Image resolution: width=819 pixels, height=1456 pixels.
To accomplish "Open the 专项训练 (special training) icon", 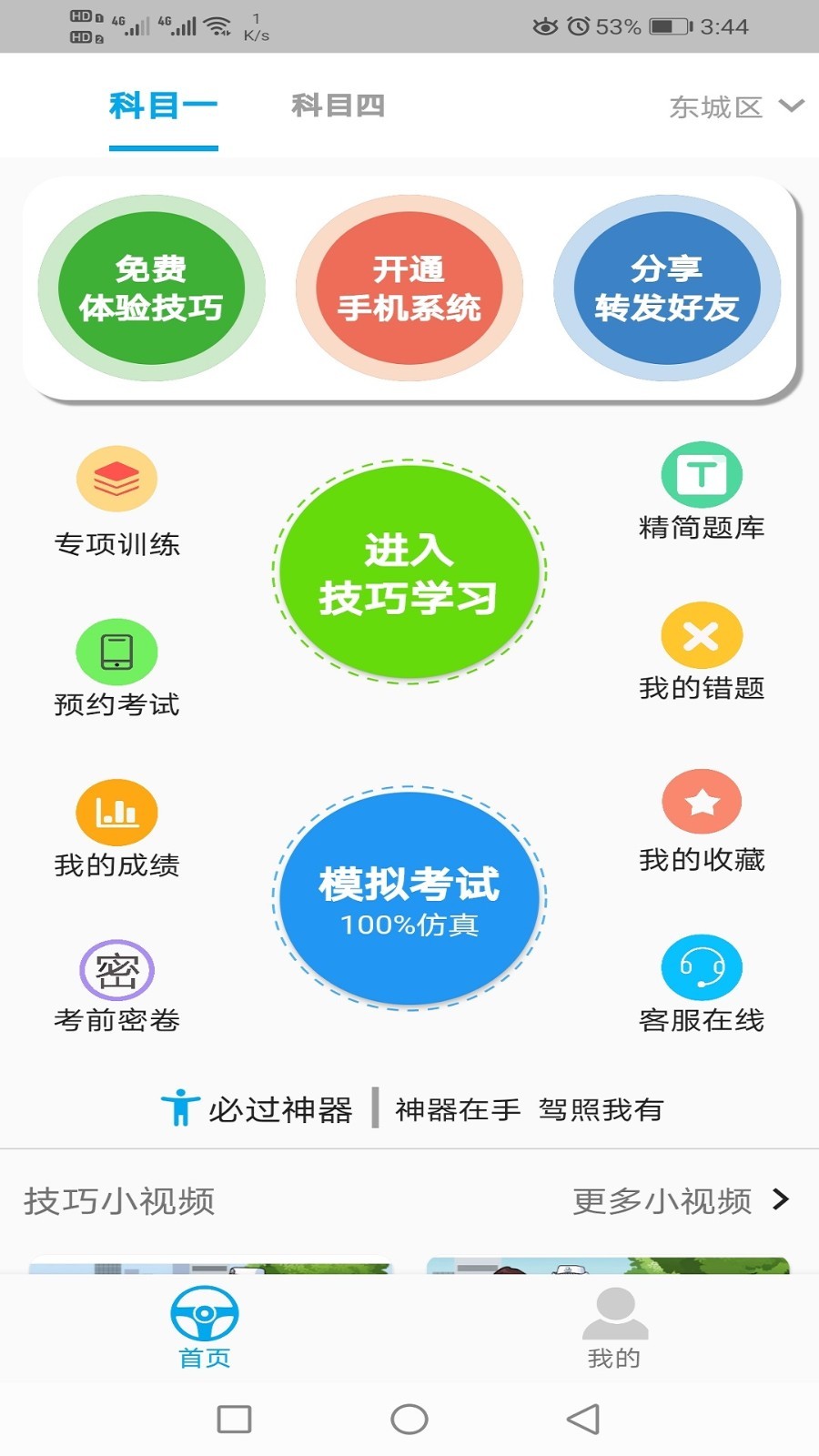I will (116, 478).
